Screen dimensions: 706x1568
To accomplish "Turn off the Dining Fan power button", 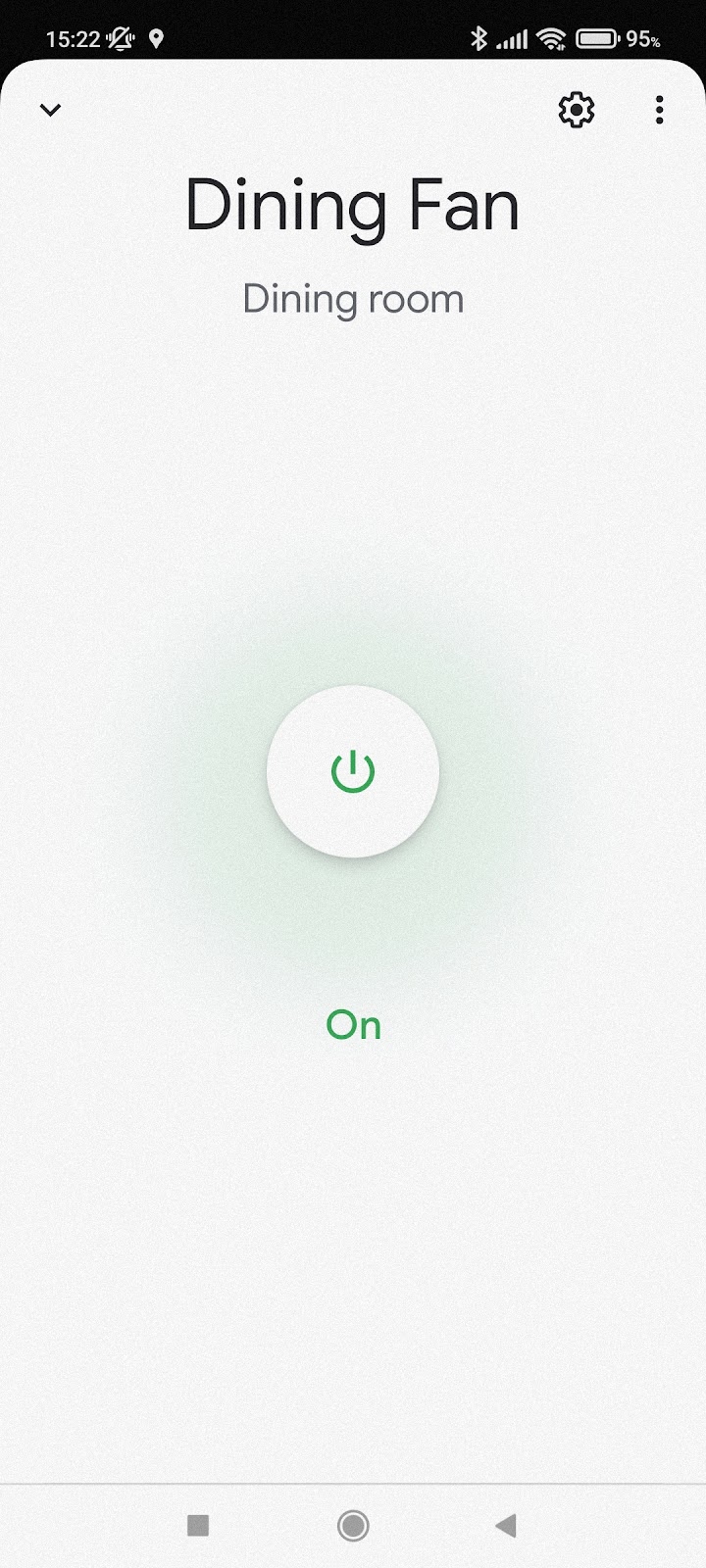I will pos(353,771).
